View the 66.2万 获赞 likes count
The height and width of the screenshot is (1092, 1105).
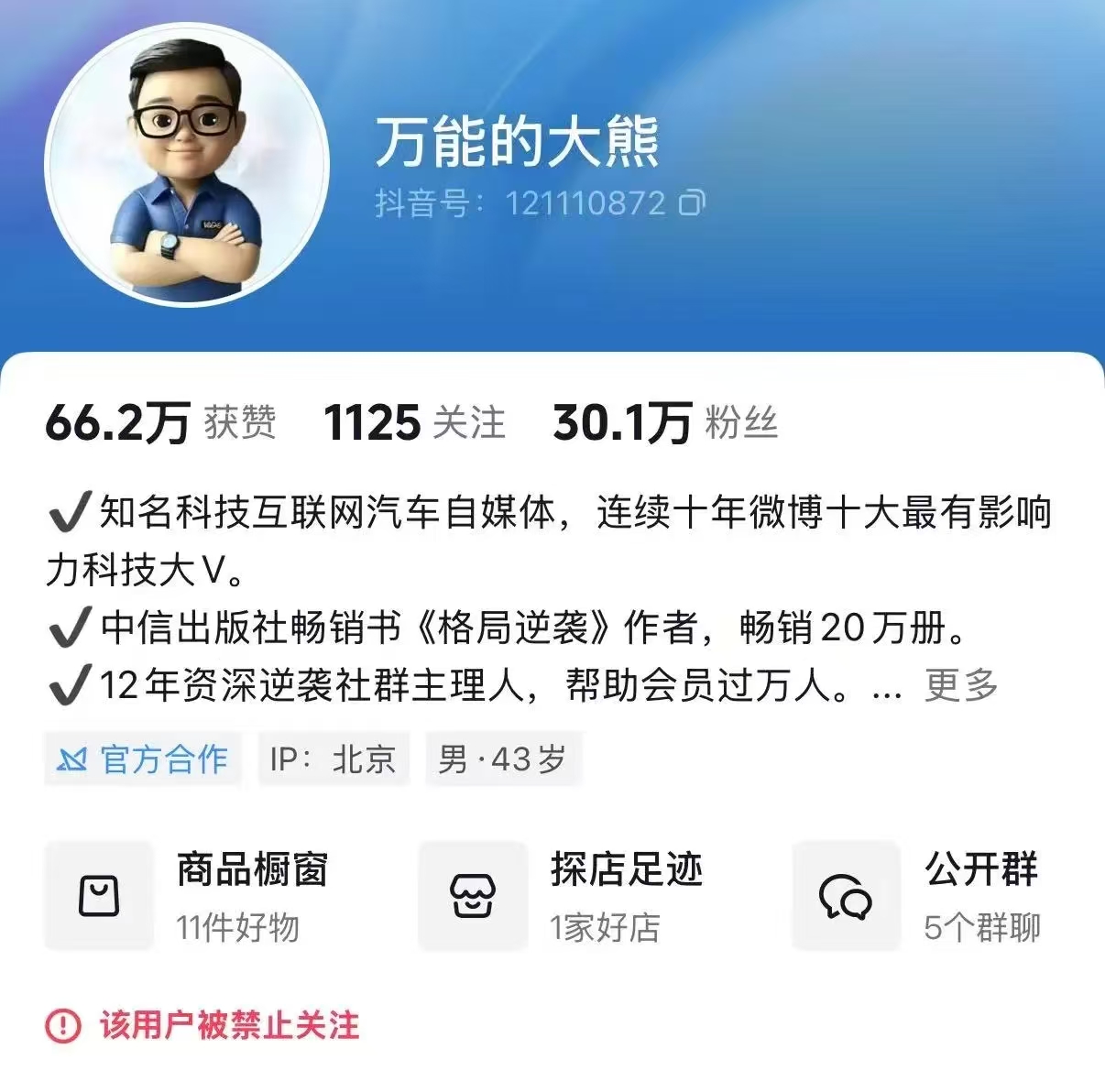160,422
